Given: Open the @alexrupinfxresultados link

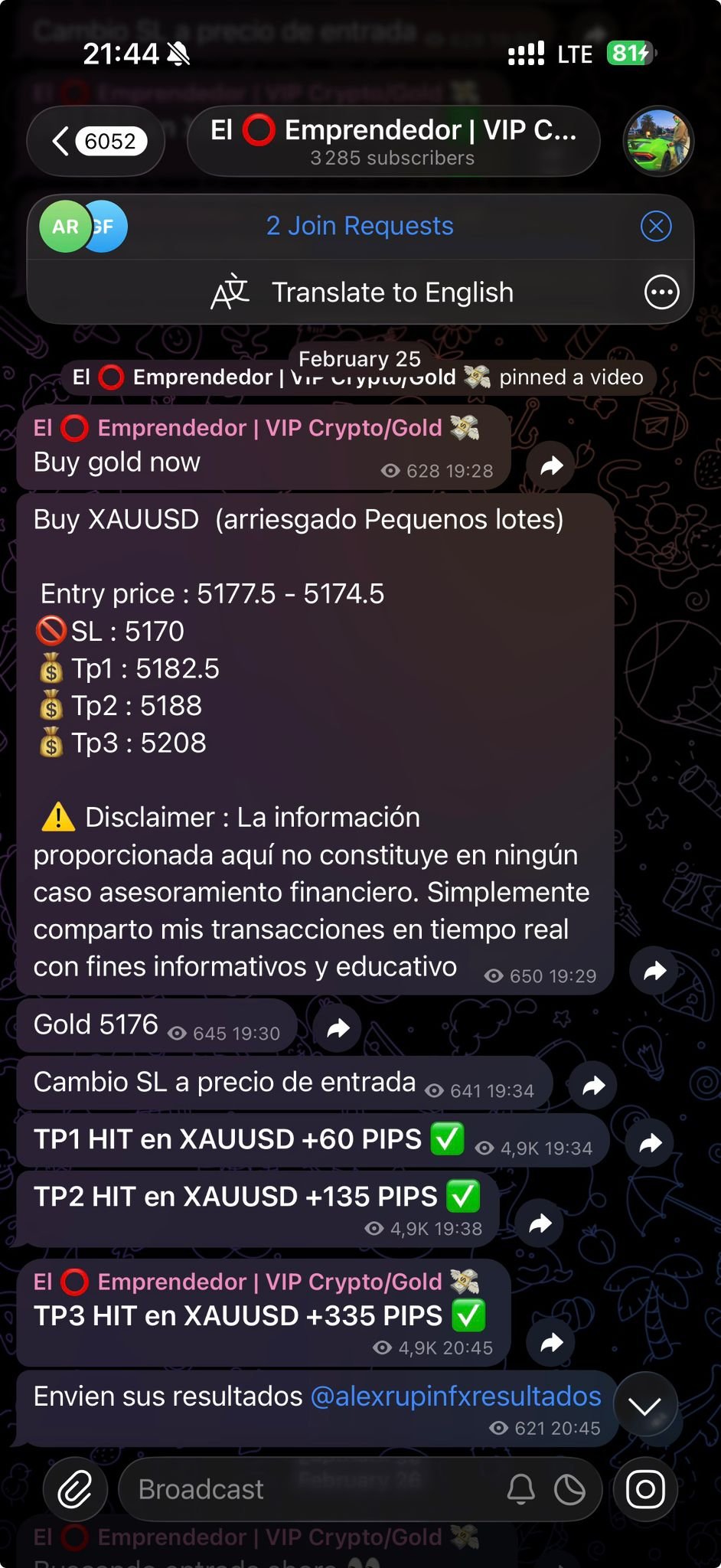Looking at the screenshot, I should tap(455, 1396).
